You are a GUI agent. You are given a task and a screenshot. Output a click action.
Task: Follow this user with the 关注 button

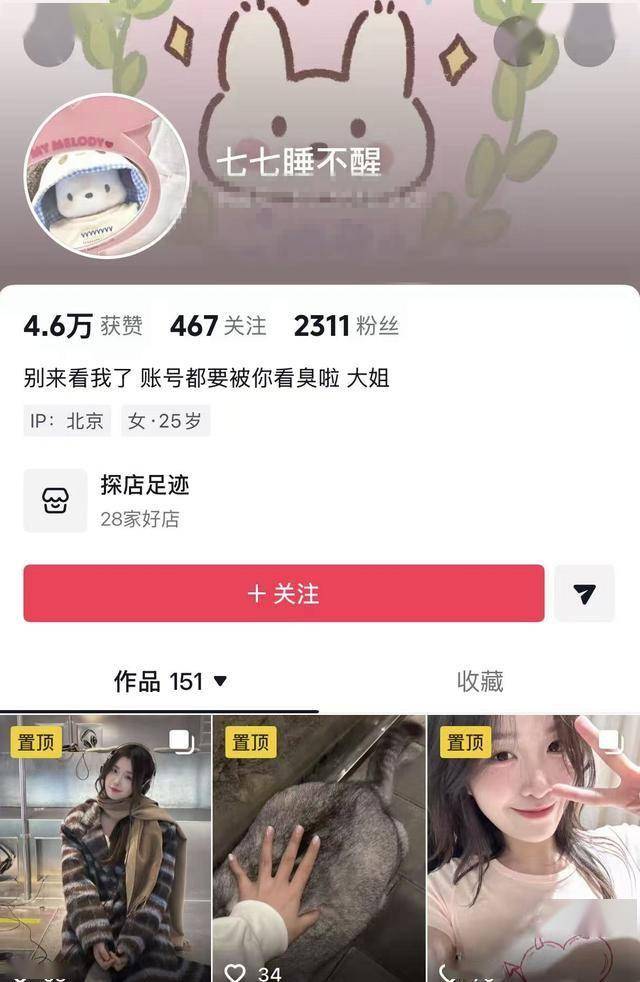click(283, 593)
